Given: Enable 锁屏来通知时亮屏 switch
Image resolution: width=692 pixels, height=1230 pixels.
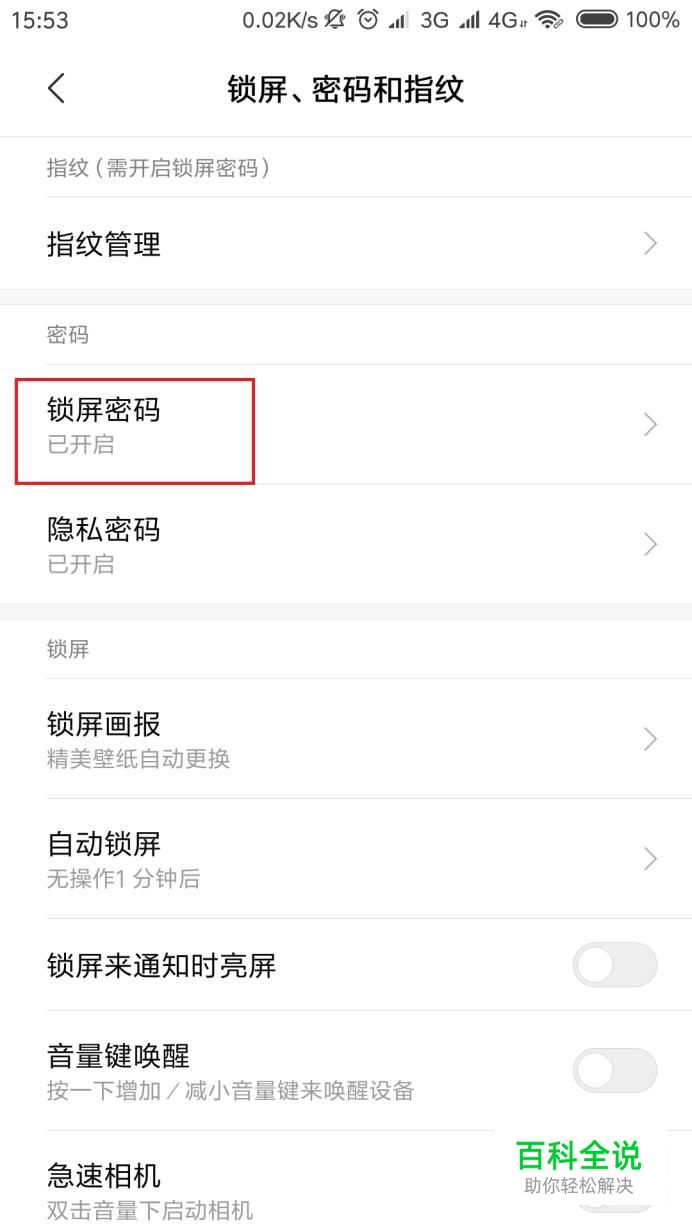Looking at the screenshot, I should [x=614, y=965].
